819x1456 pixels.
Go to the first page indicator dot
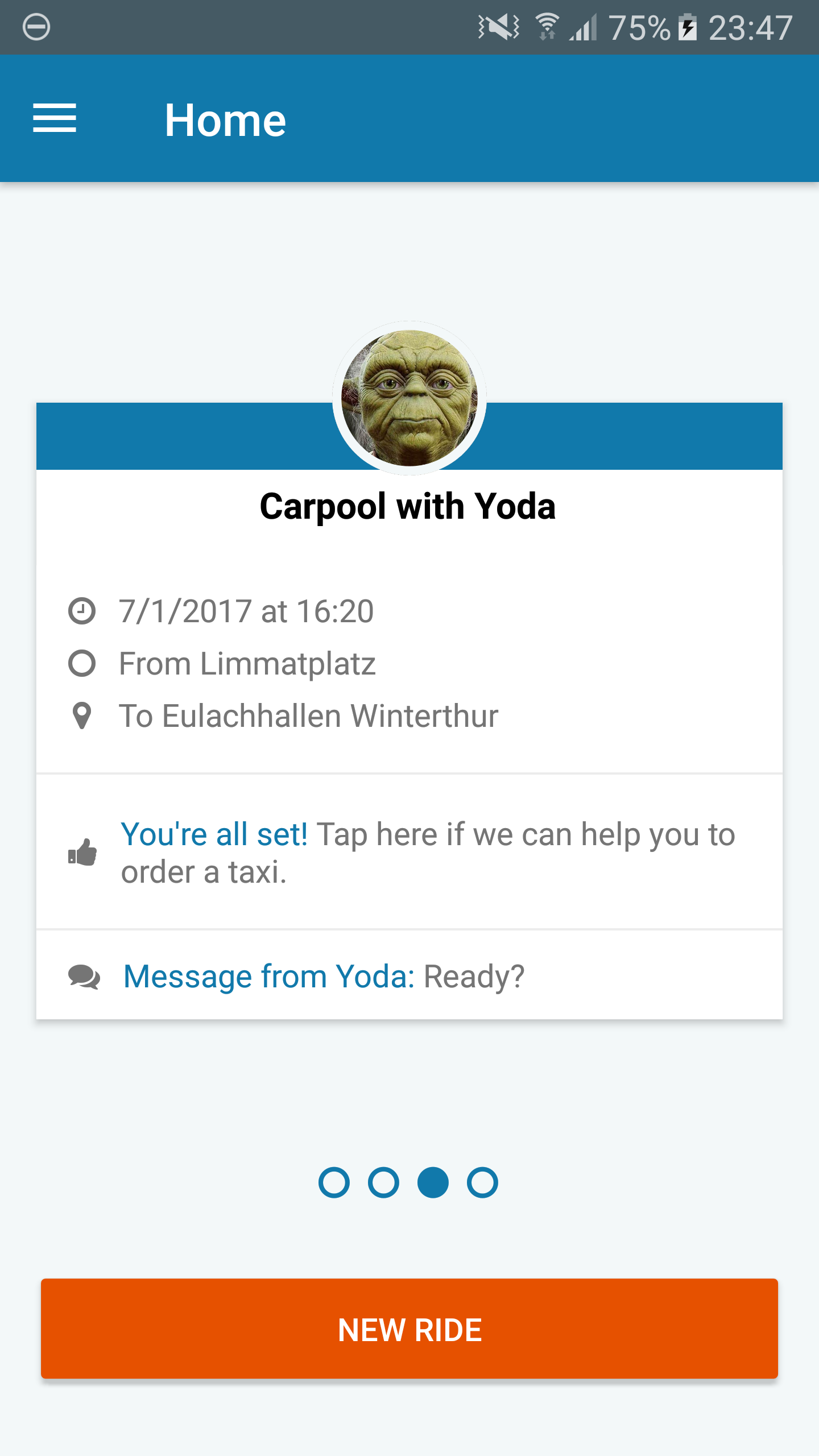pyautogui.click(x=334, y=1183)
